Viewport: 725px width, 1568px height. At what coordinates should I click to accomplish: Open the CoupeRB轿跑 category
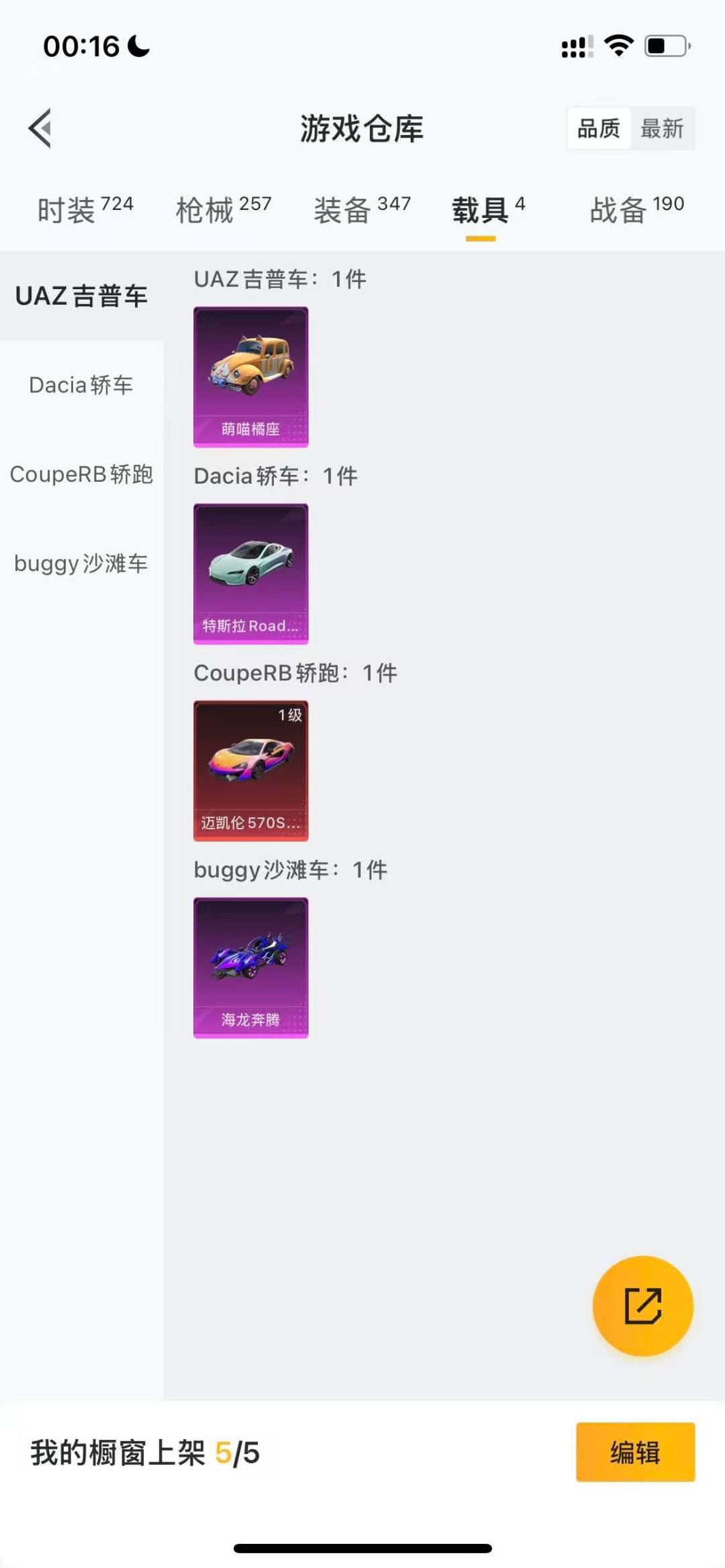[x=81, y=475]
